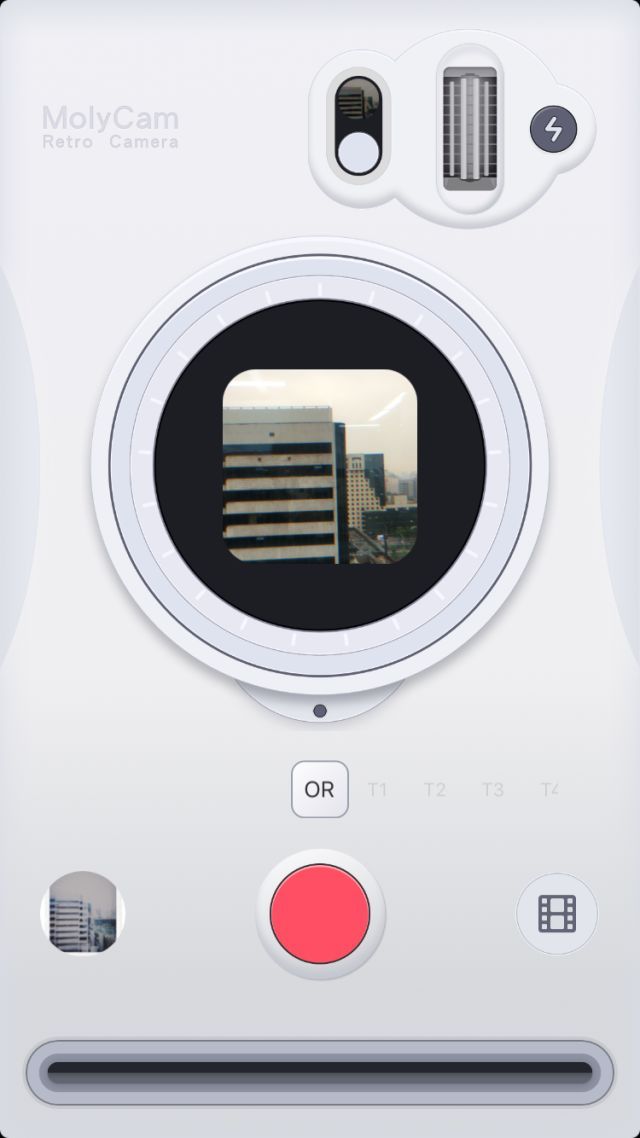
Task: Open the last photo thumbnail
Action: pos(83,912)
